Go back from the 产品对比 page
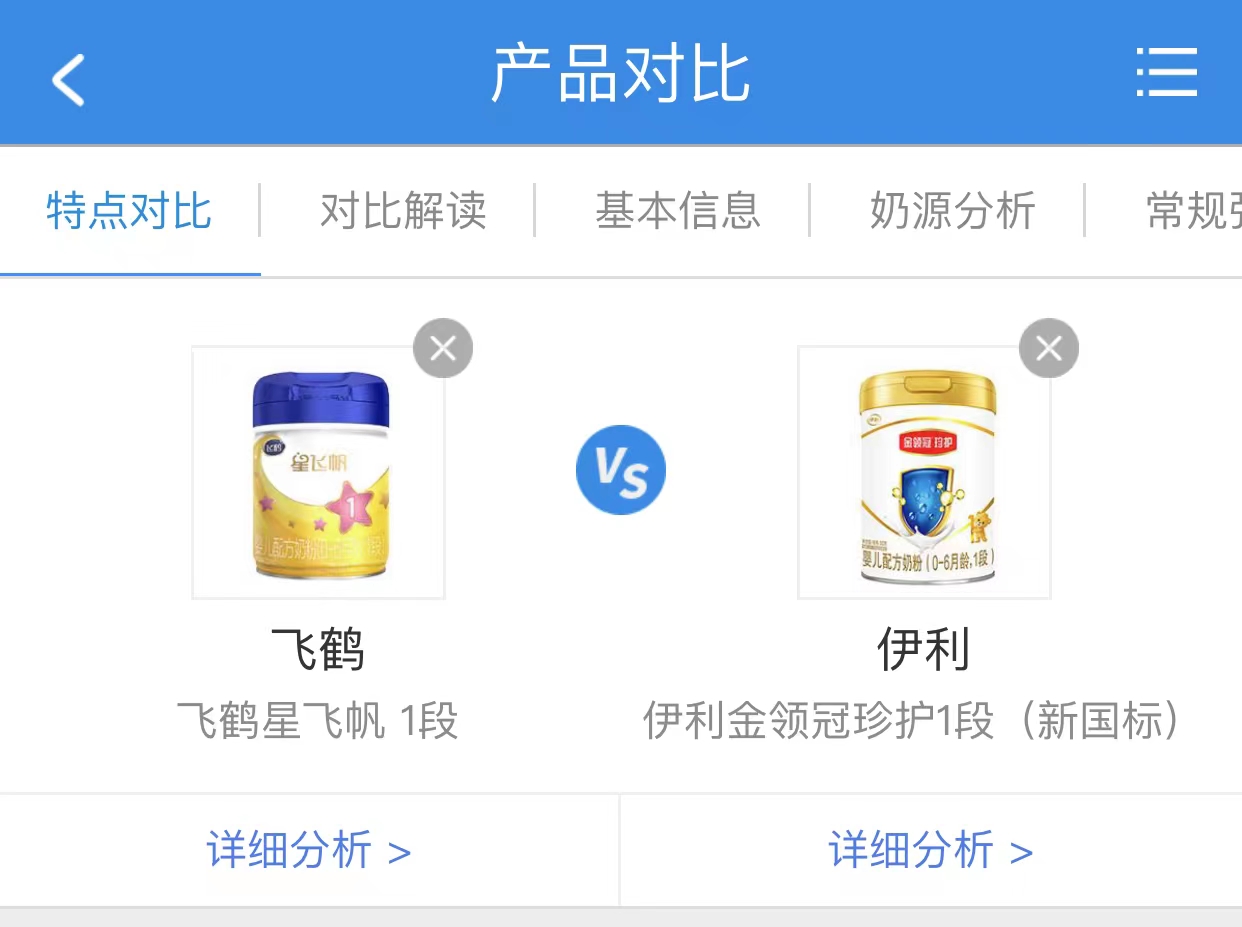The image size is (1242, 927). point(68,78)
